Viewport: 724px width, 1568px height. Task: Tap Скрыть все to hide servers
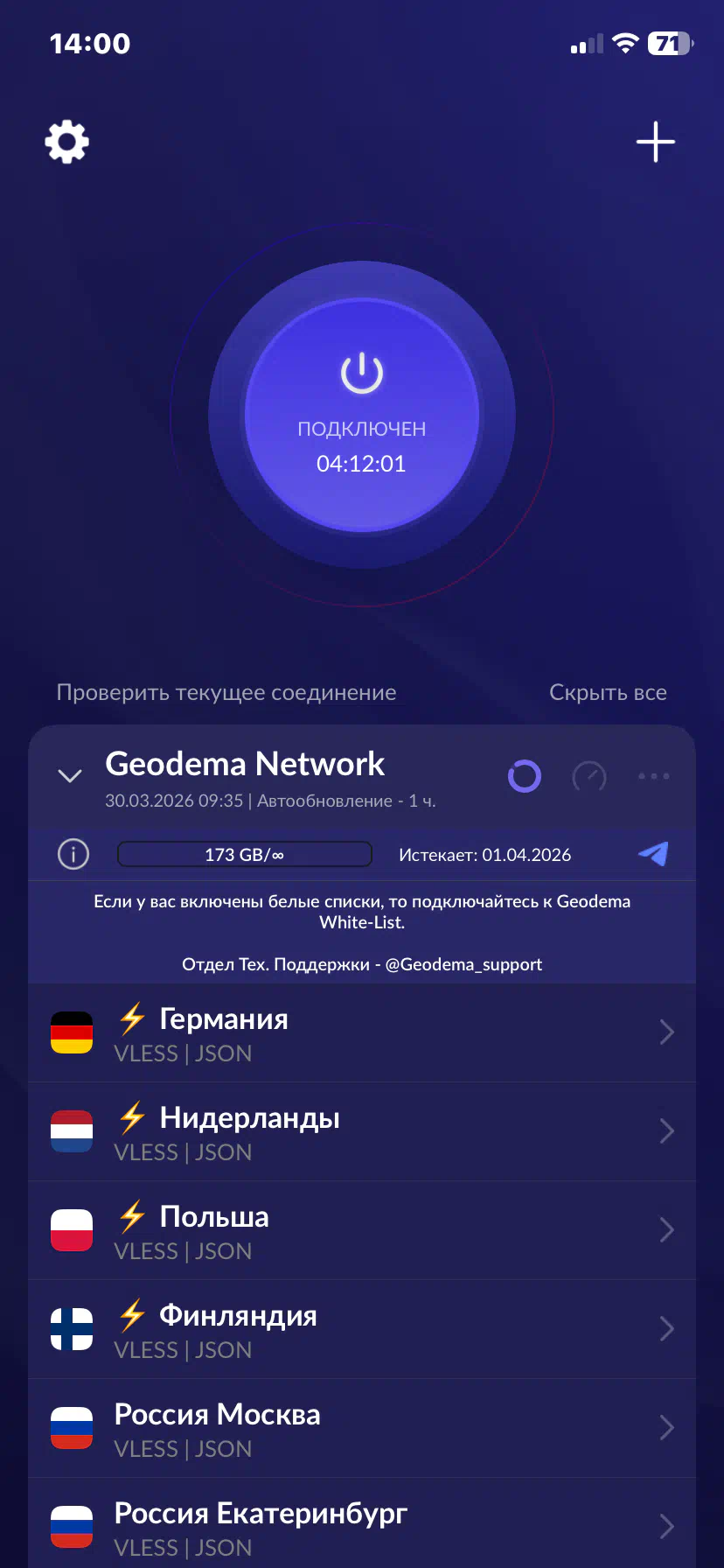pyautogui.click(x=608, y=693)
